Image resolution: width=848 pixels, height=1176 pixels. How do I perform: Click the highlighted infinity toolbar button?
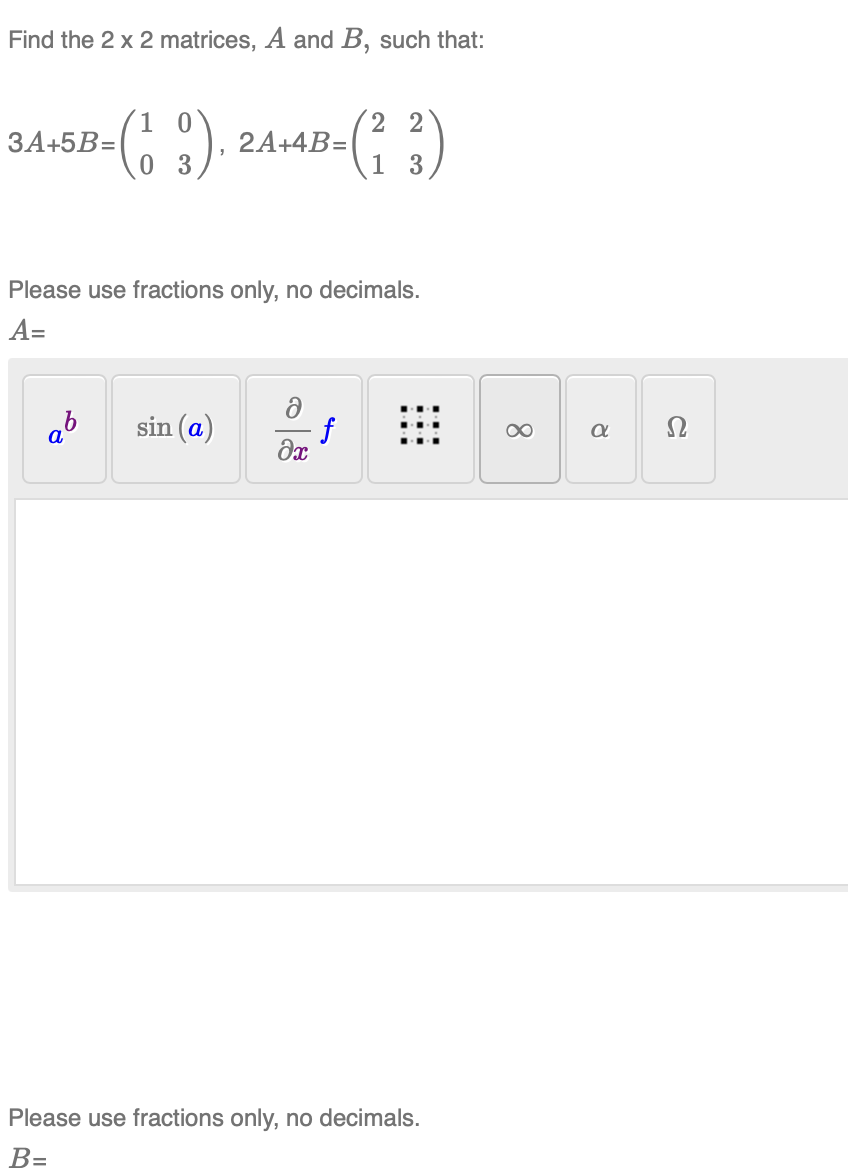[x=519, y=428]
